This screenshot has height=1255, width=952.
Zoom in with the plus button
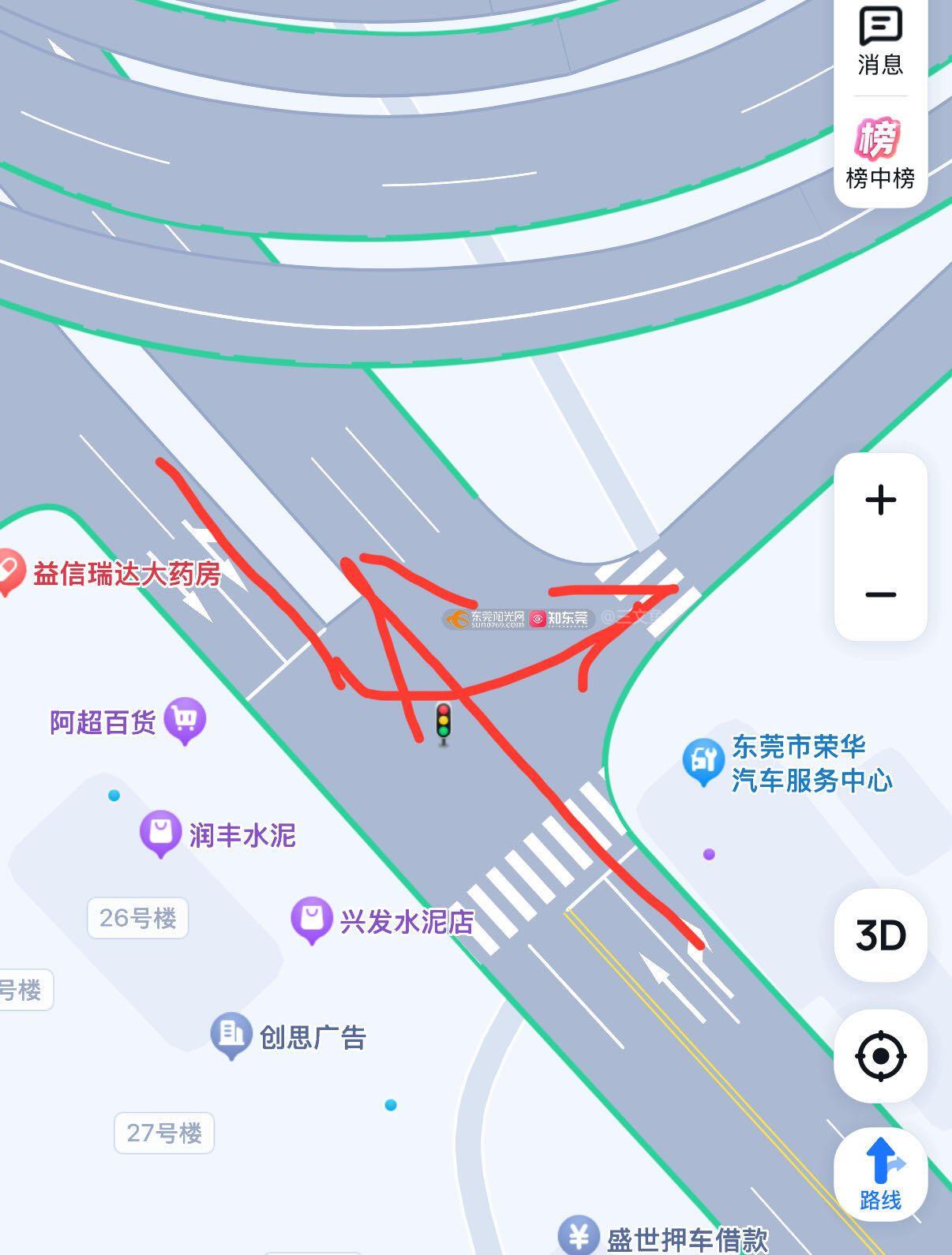point(881,500)
